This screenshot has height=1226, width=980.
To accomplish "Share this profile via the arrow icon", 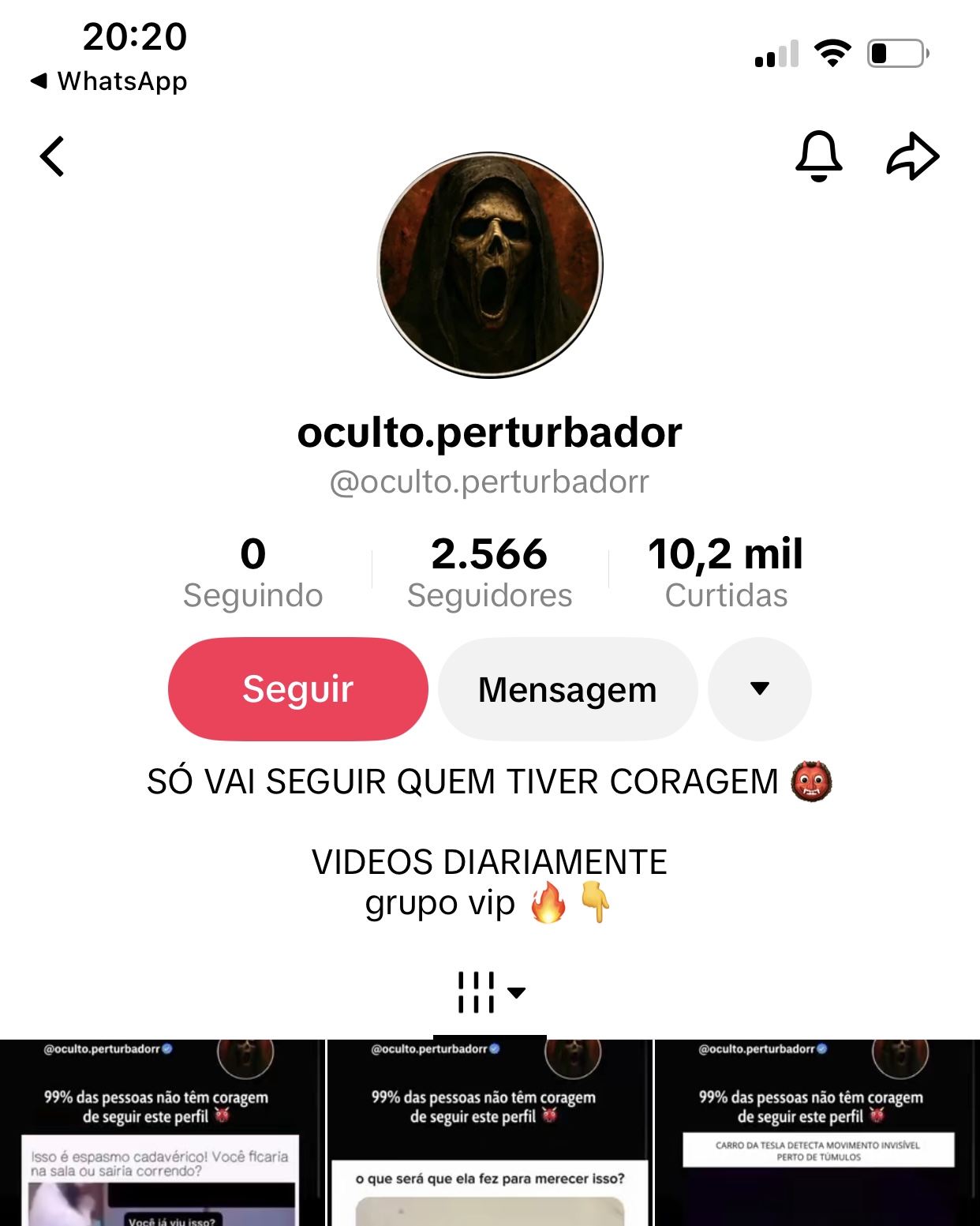I will pos(913,156).
